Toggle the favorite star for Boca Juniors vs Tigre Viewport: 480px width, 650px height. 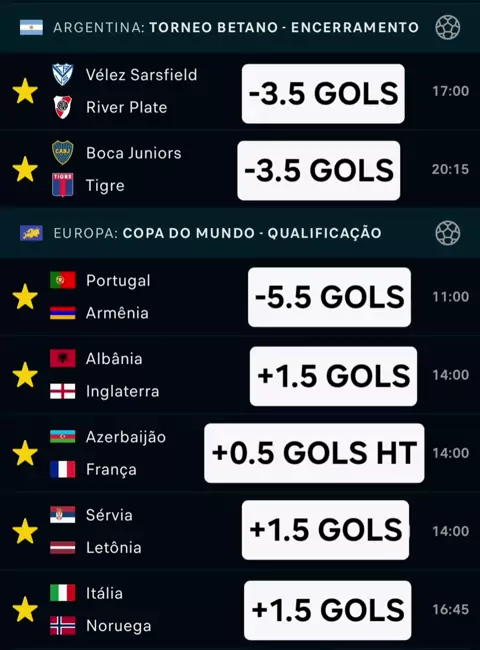(x=25, y=169)
